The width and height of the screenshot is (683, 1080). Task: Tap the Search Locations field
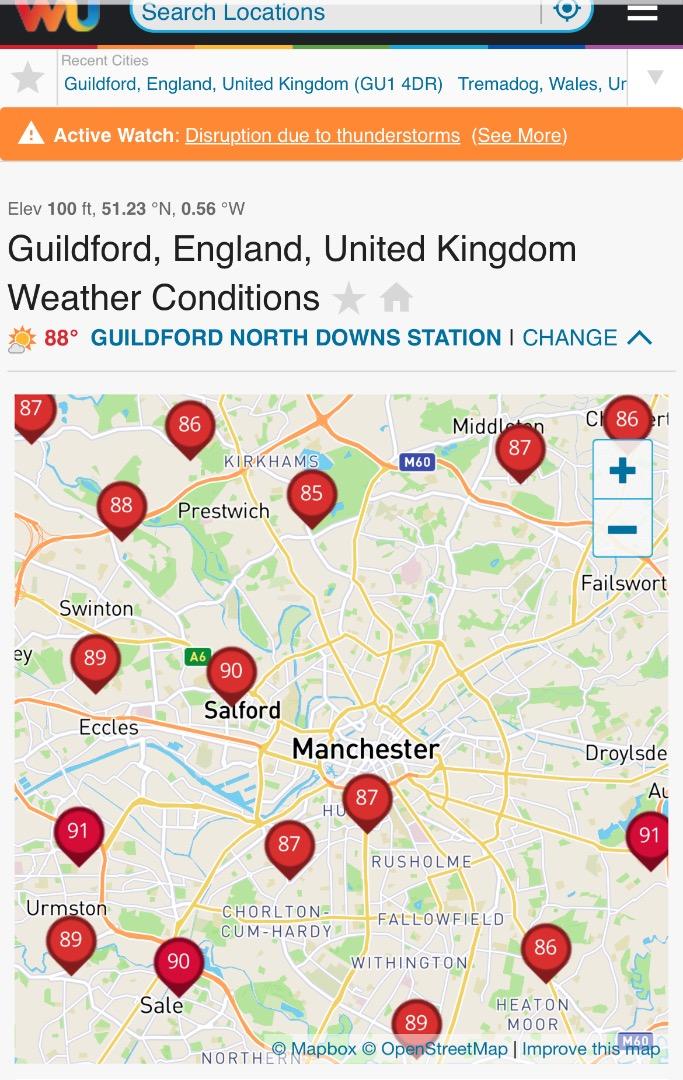(330, 13)
